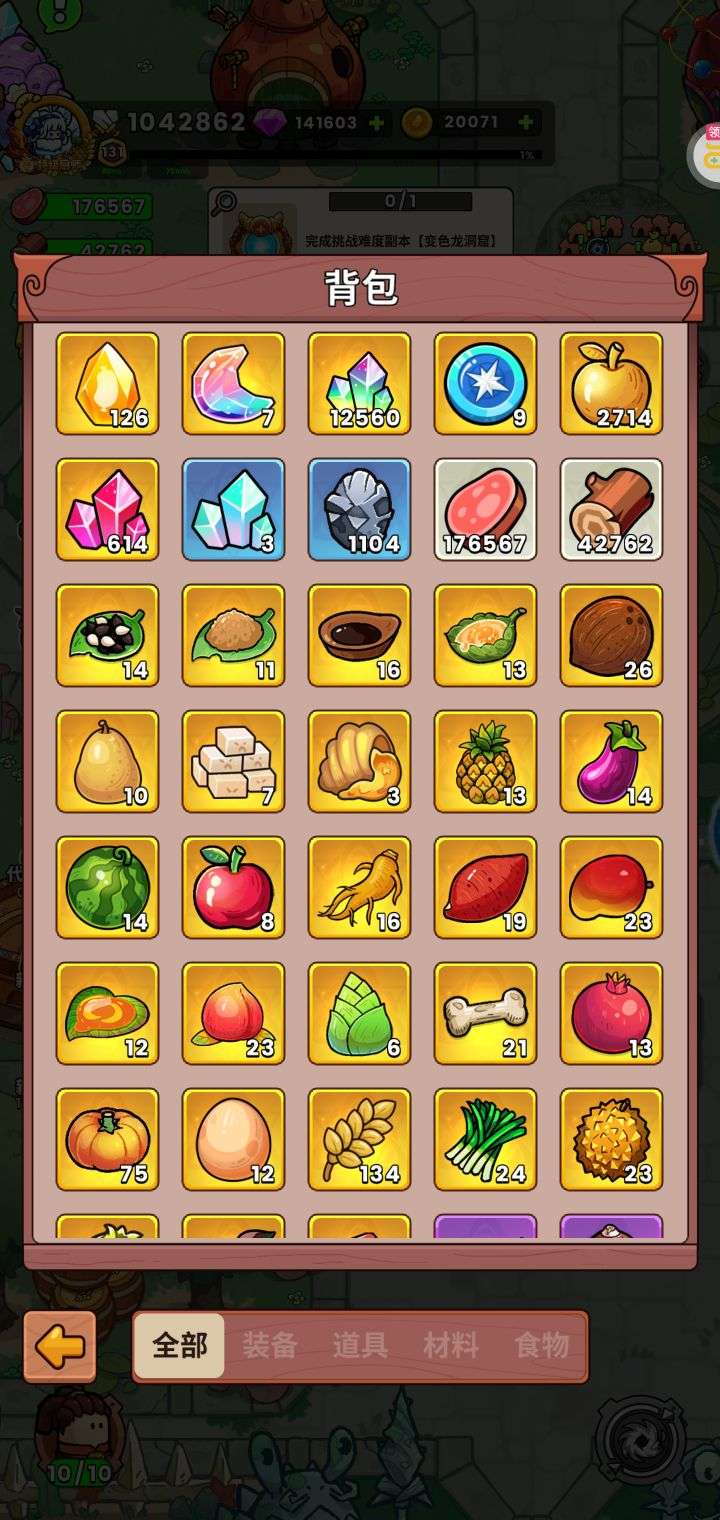The image size is (720, 1520).
Task: Switch to the 食物 tab
Action: (x=542, y=1346)
